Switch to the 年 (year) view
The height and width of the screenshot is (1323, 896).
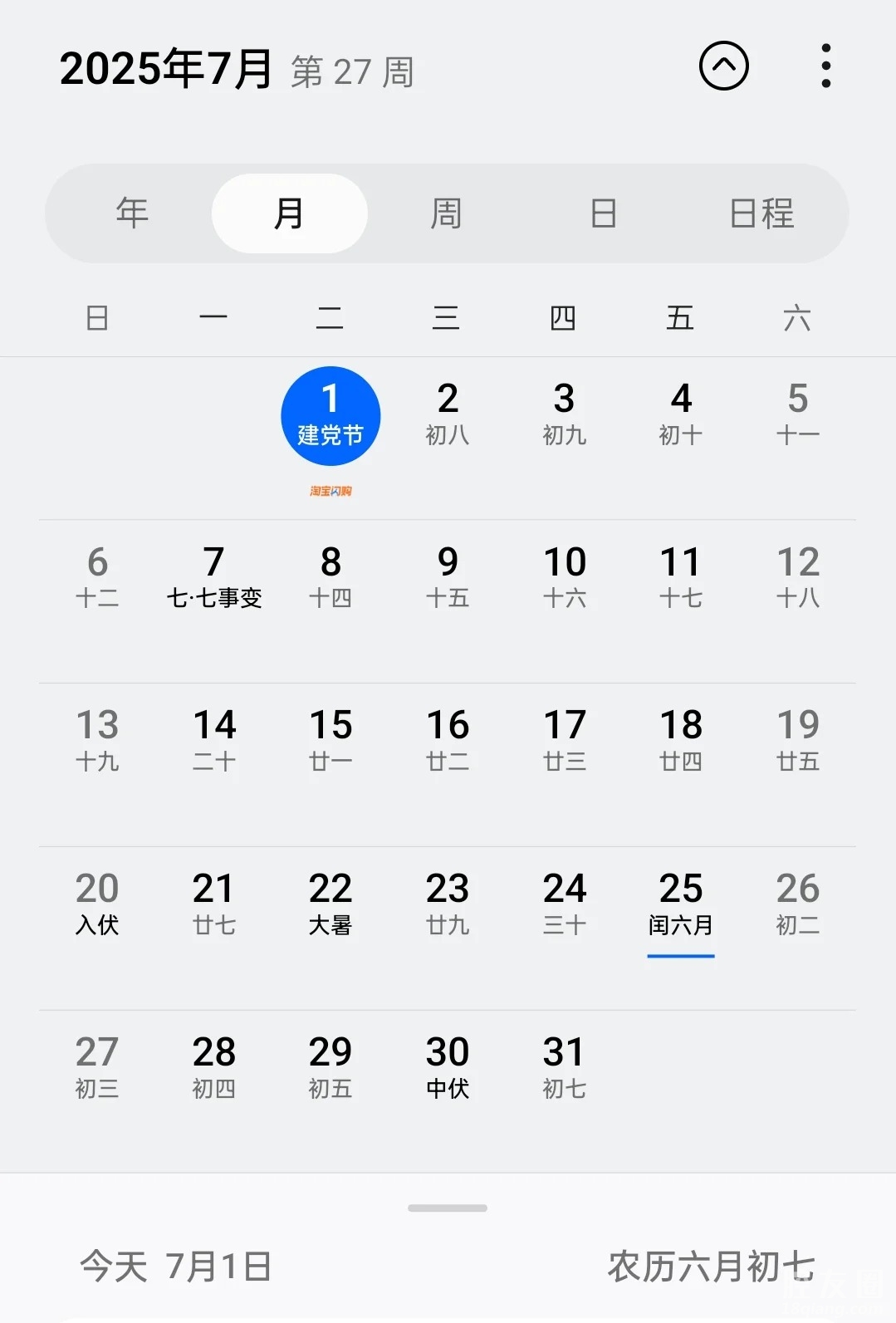pyautogui.click(x=132, y=213)
